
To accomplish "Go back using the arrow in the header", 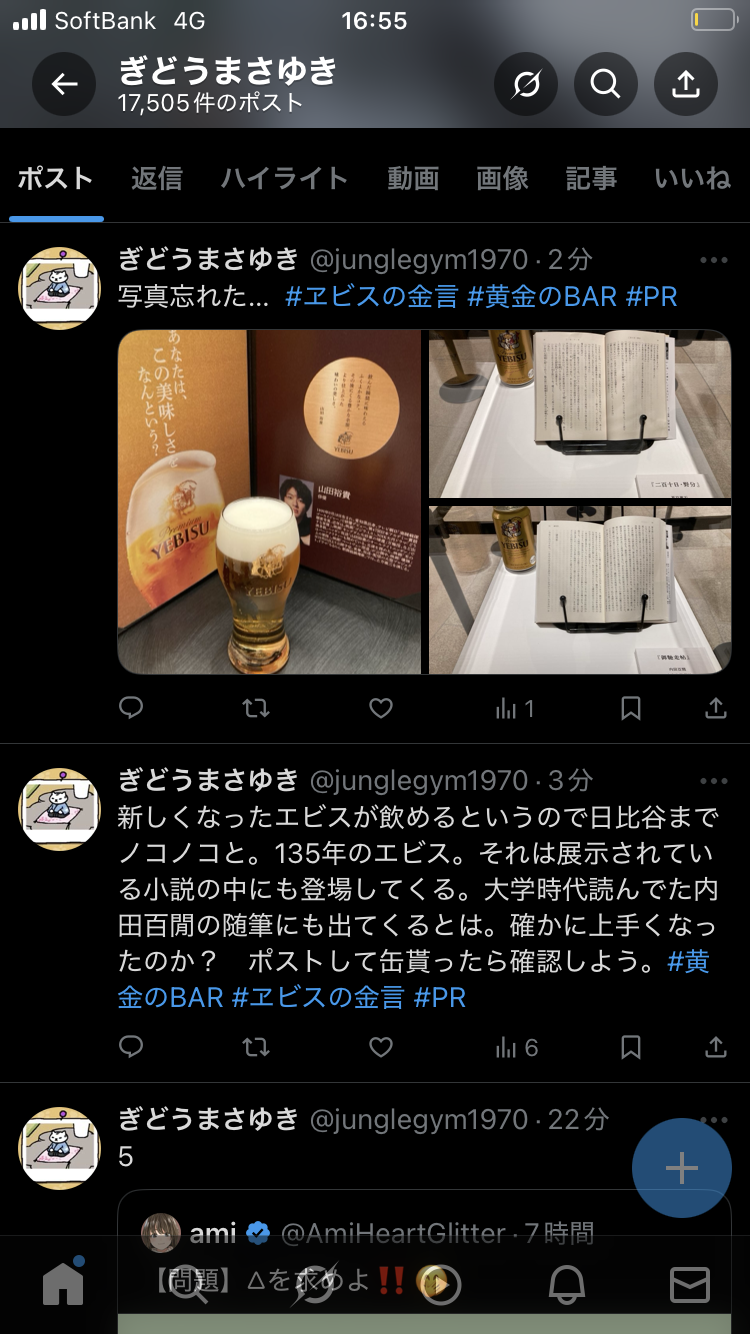I will pos(64,85).
